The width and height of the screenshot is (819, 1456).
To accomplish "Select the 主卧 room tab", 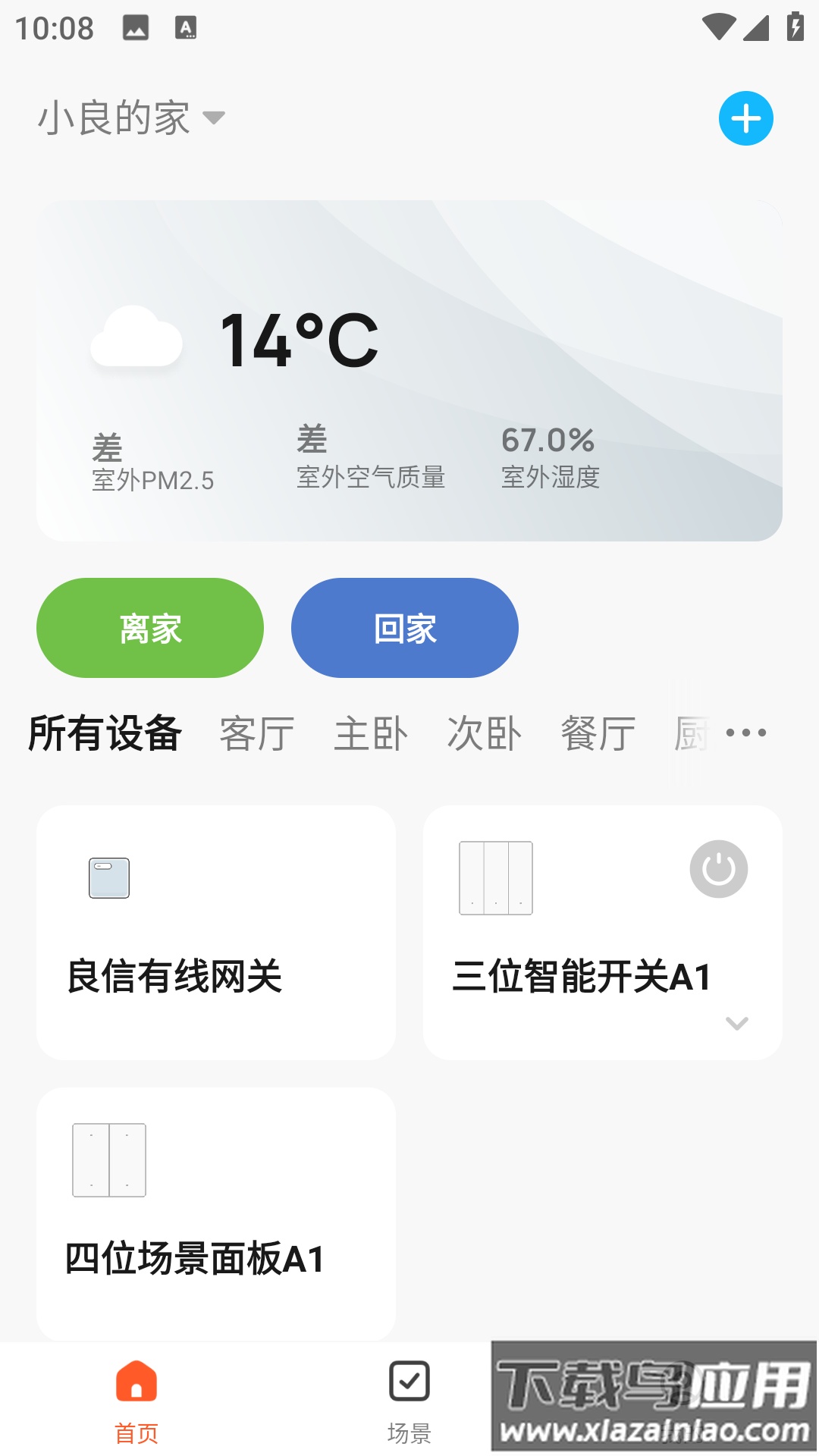I will 371,732.
